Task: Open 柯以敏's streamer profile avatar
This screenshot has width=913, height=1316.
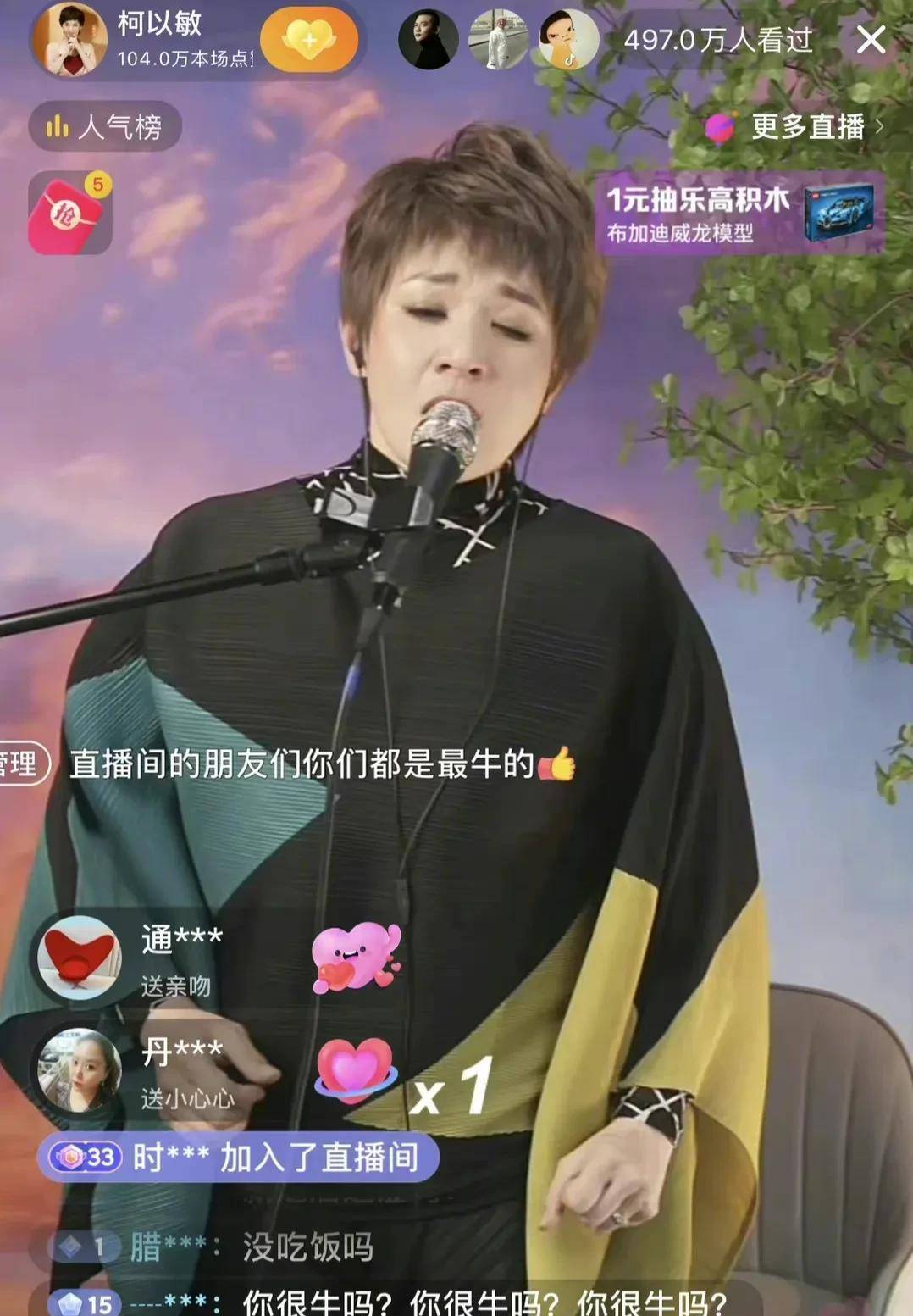Action: [x=72, y=40]
